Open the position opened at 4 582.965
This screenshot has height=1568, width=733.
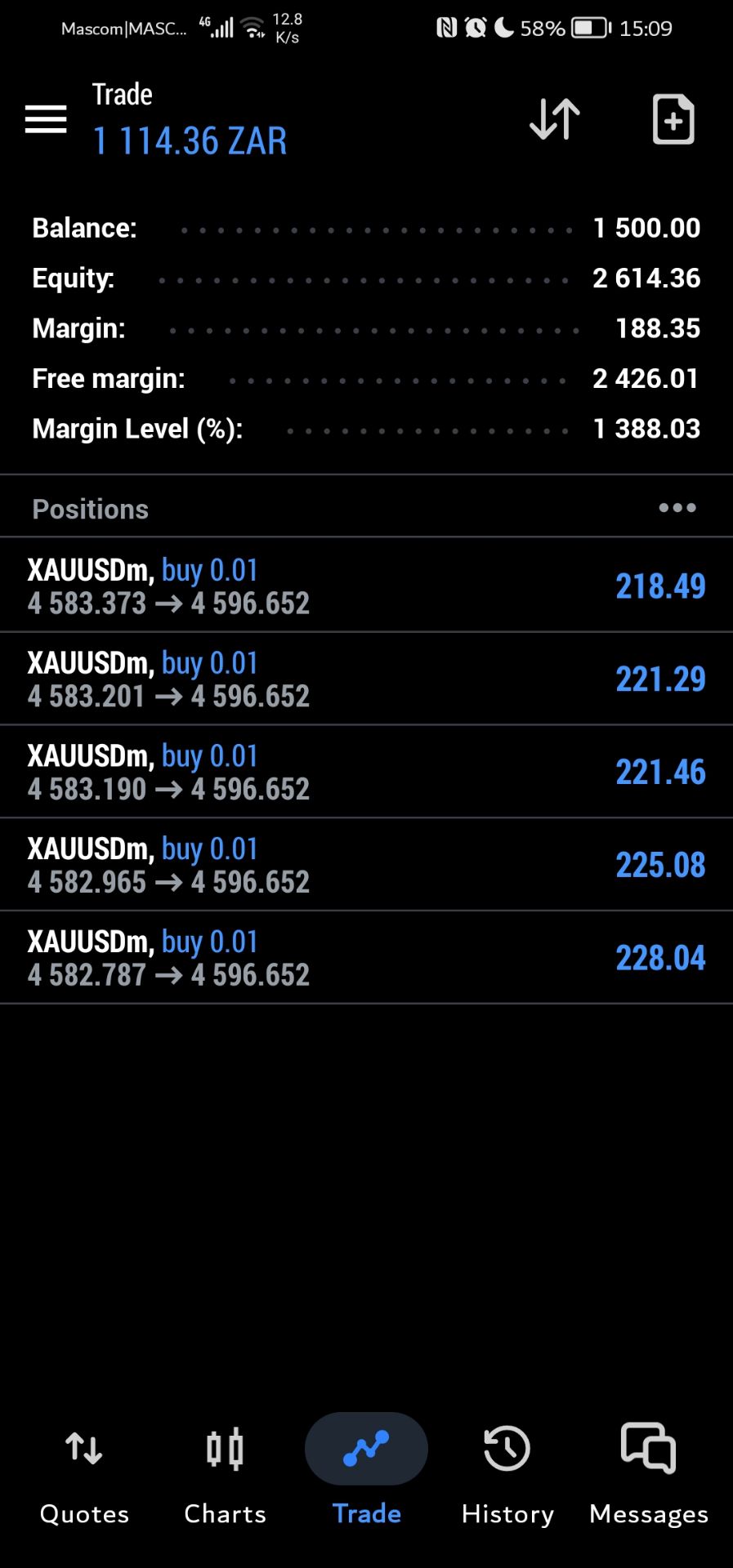click(x=366, y=865)
